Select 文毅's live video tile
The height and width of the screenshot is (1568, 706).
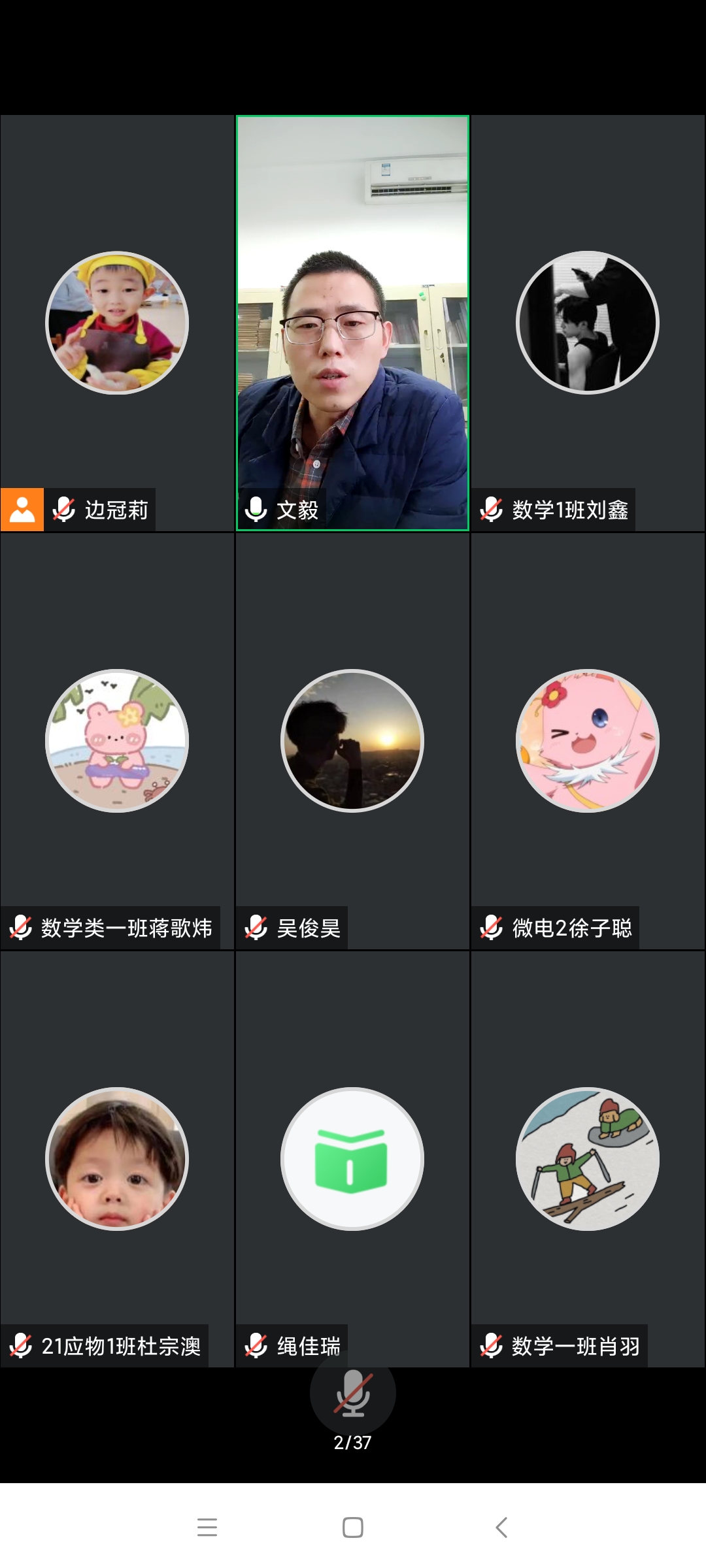point(352,323)
